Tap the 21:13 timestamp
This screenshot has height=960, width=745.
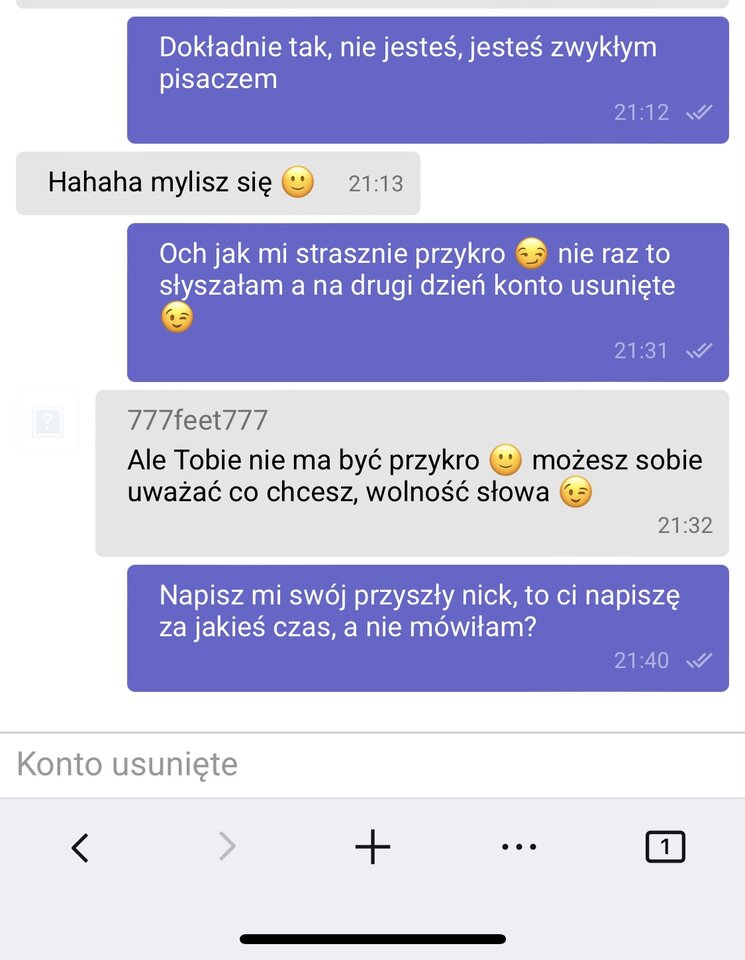[374, 183]
